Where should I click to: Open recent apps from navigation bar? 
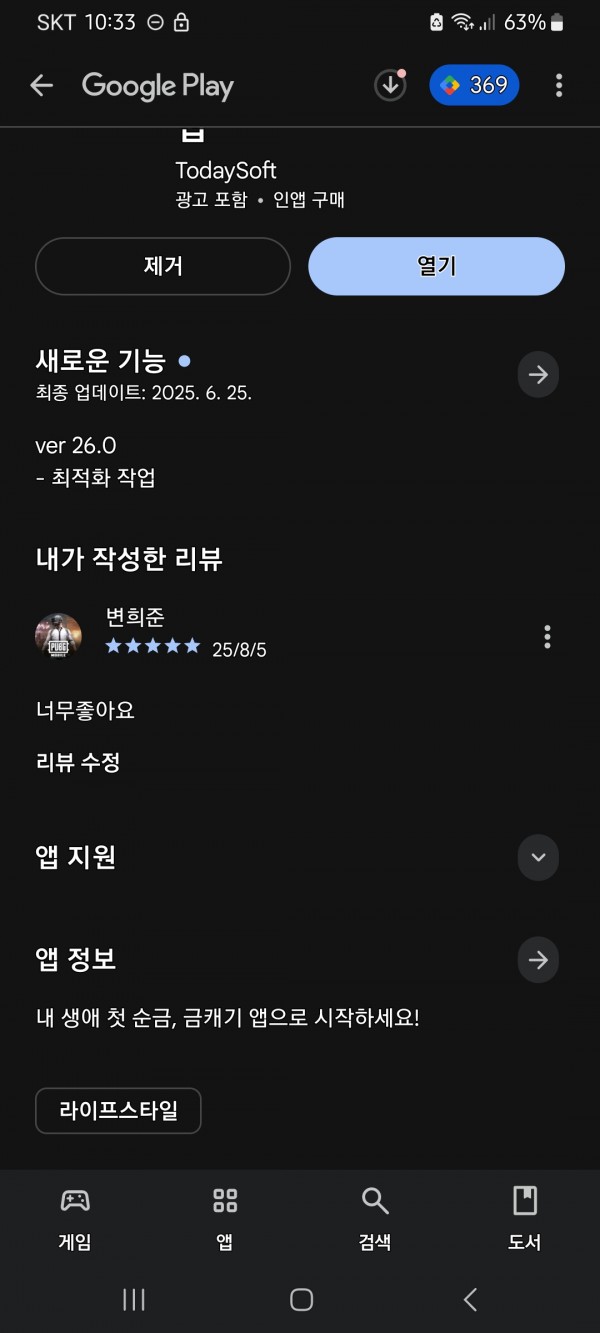tap(133, 1299)
